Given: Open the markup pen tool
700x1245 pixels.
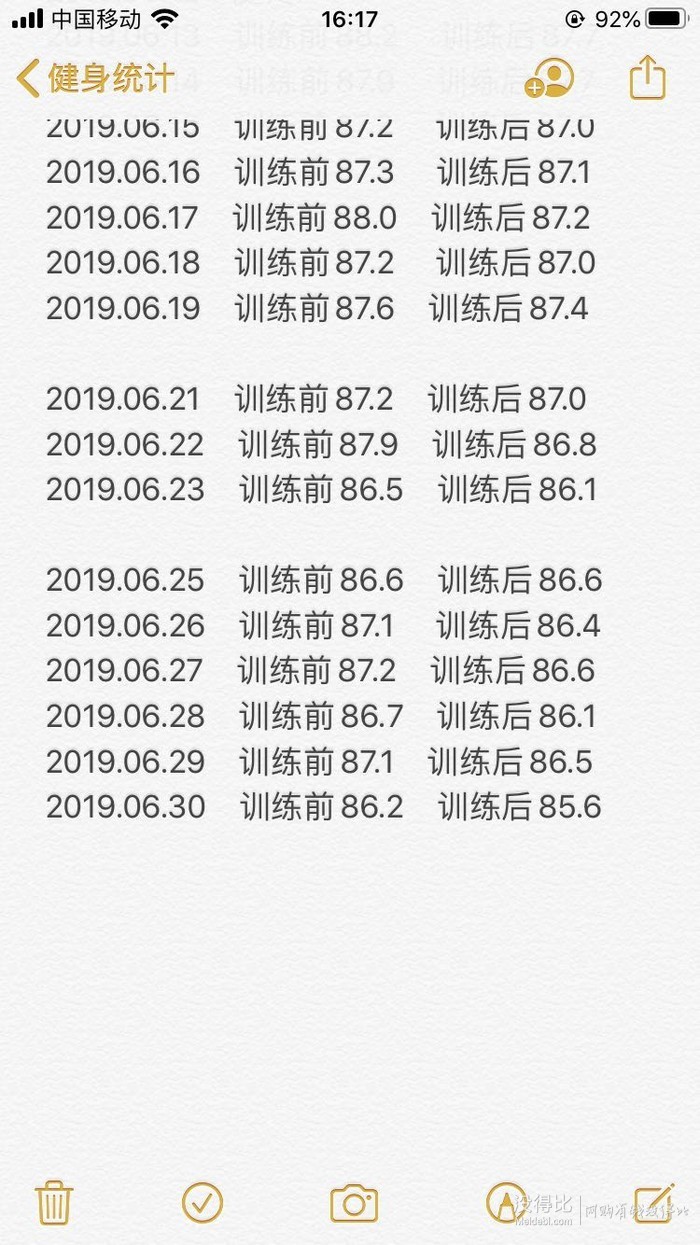Looking at the screenshot, I should pos(505,1203).
